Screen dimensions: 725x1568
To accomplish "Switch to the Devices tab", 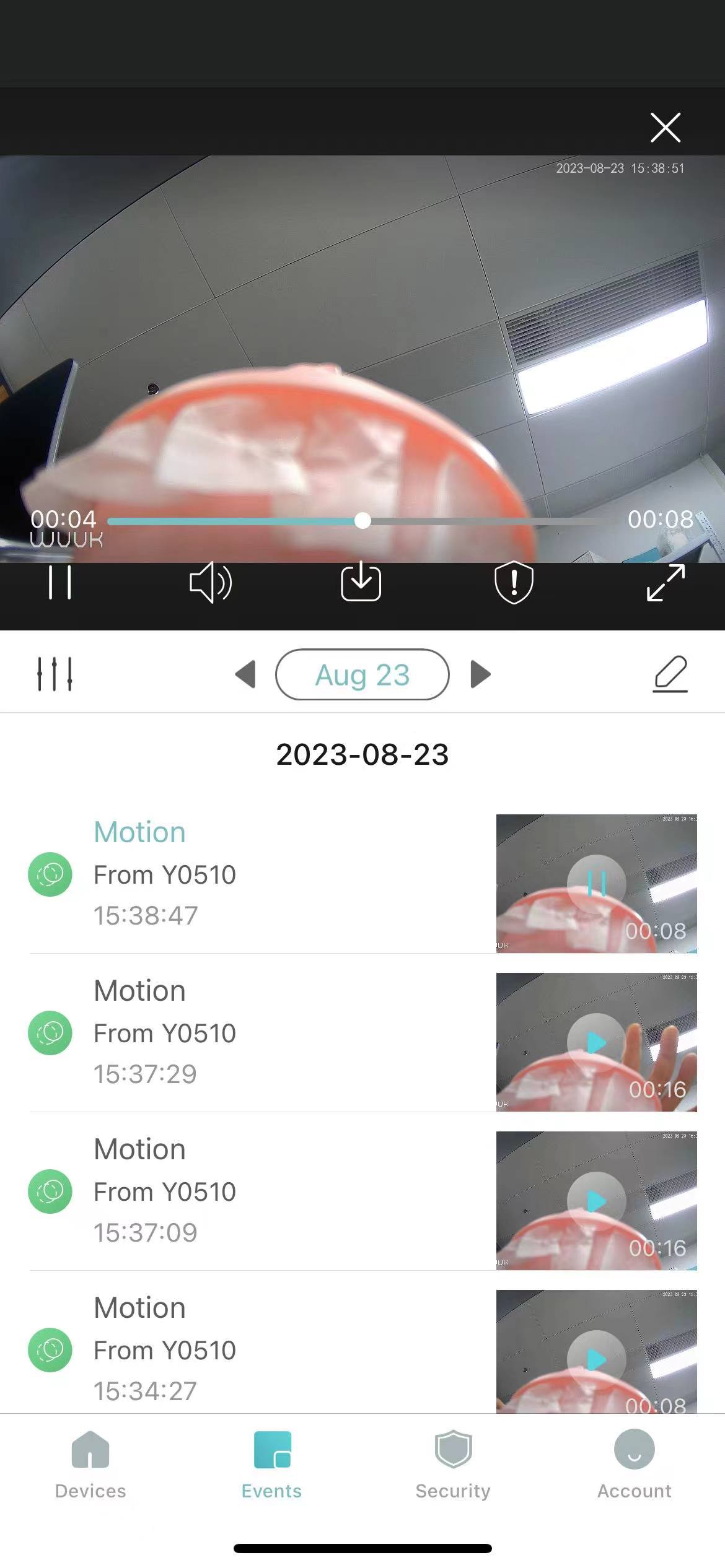I will pos(90,1465).
